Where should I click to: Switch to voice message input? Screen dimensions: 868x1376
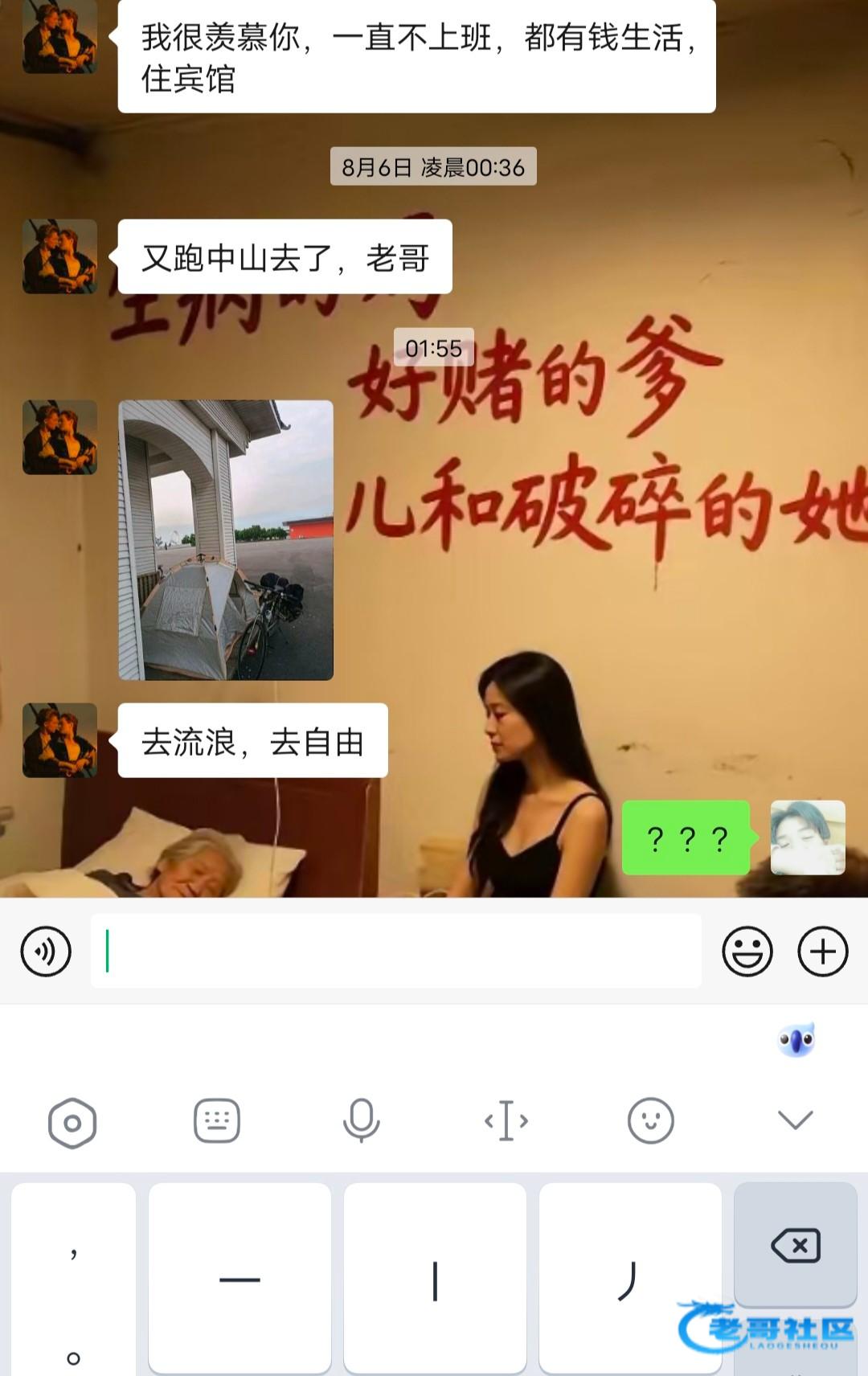point(46,952)
